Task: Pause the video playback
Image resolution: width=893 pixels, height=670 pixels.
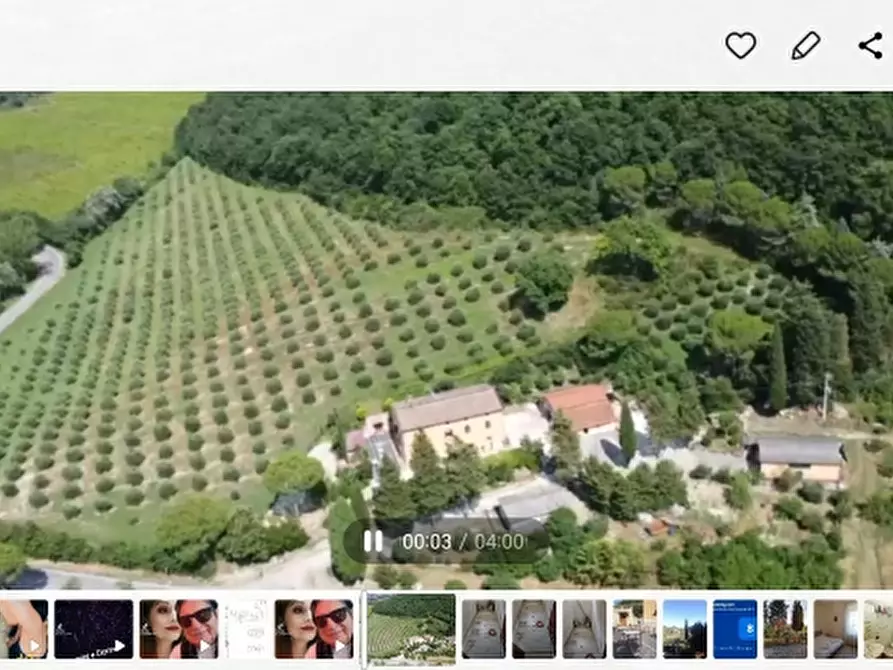Action: pyautogui.click(x=373, y=541)
